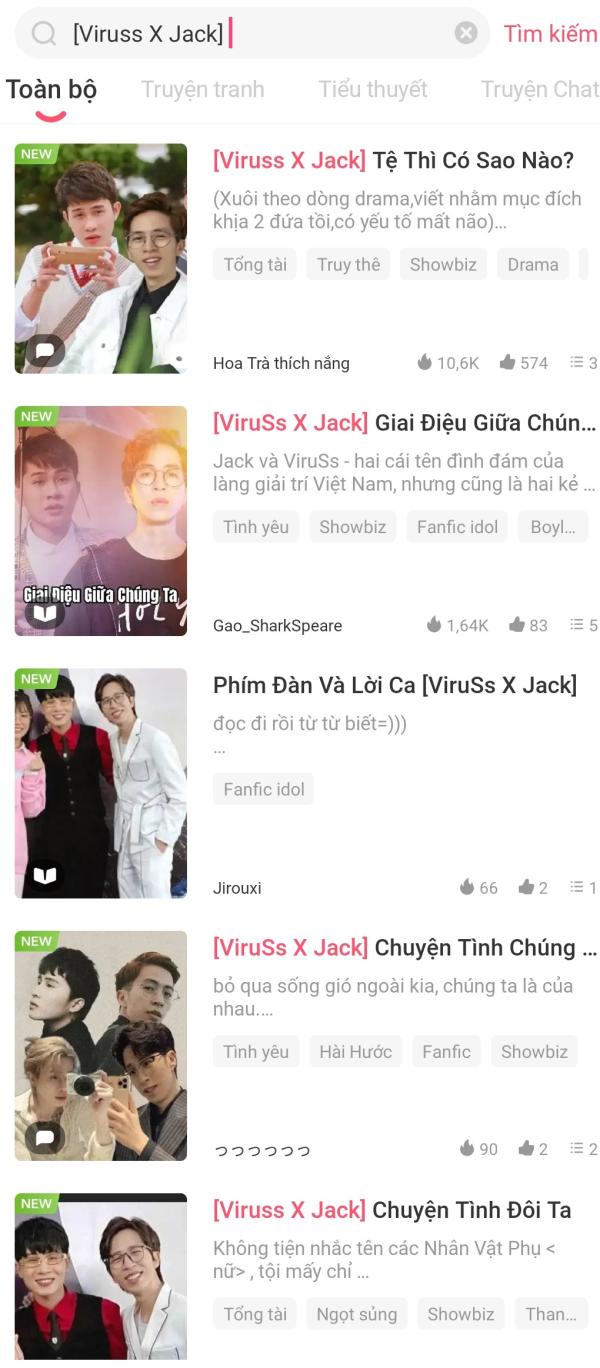Tap the Fanfic idol chip under Giai Điệu
The width and height of the screenshot is (600, 1368).
(x=457, y=527)
